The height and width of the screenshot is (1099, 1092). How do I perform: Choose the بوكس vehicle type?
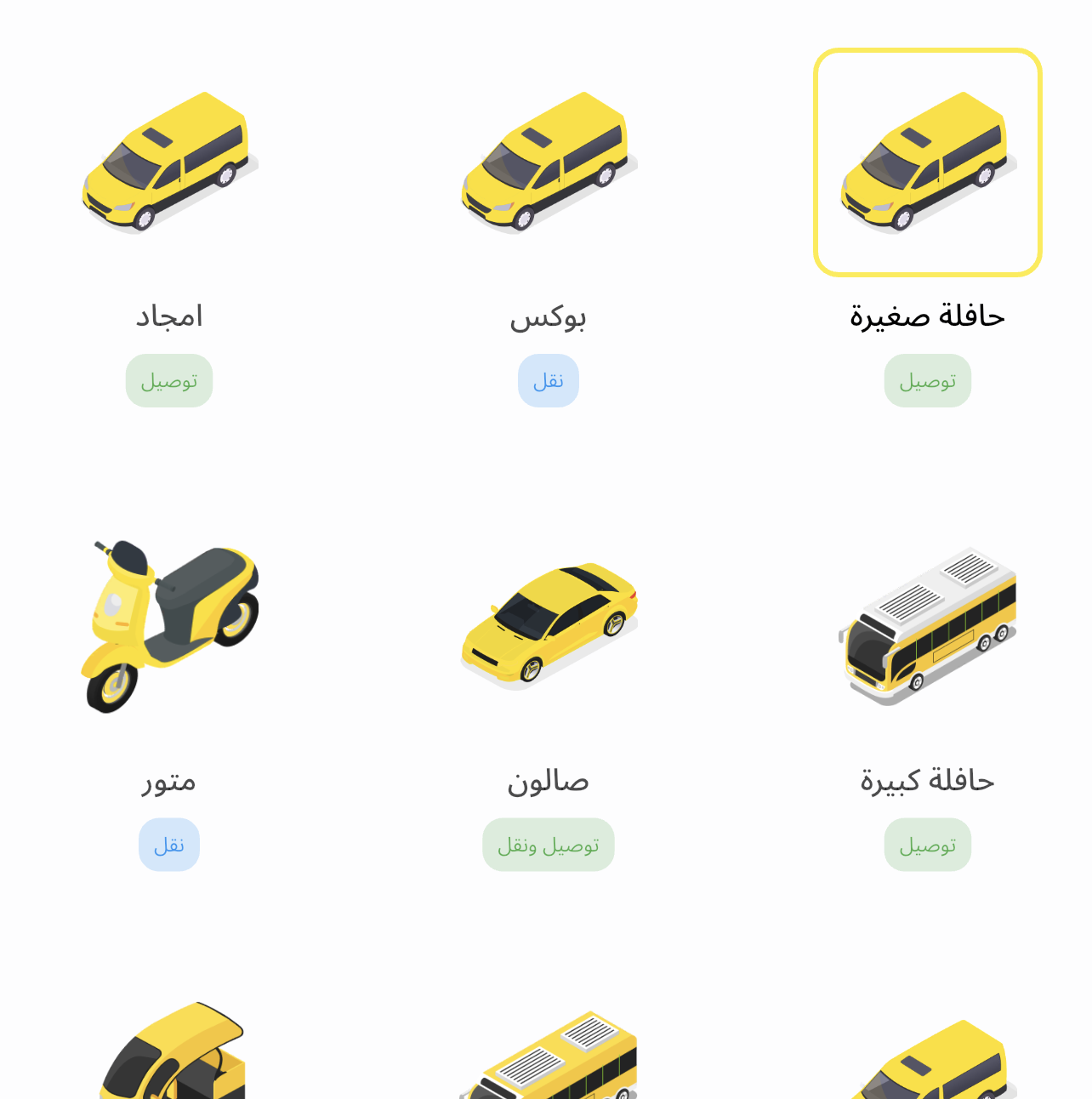pos(549,163)
